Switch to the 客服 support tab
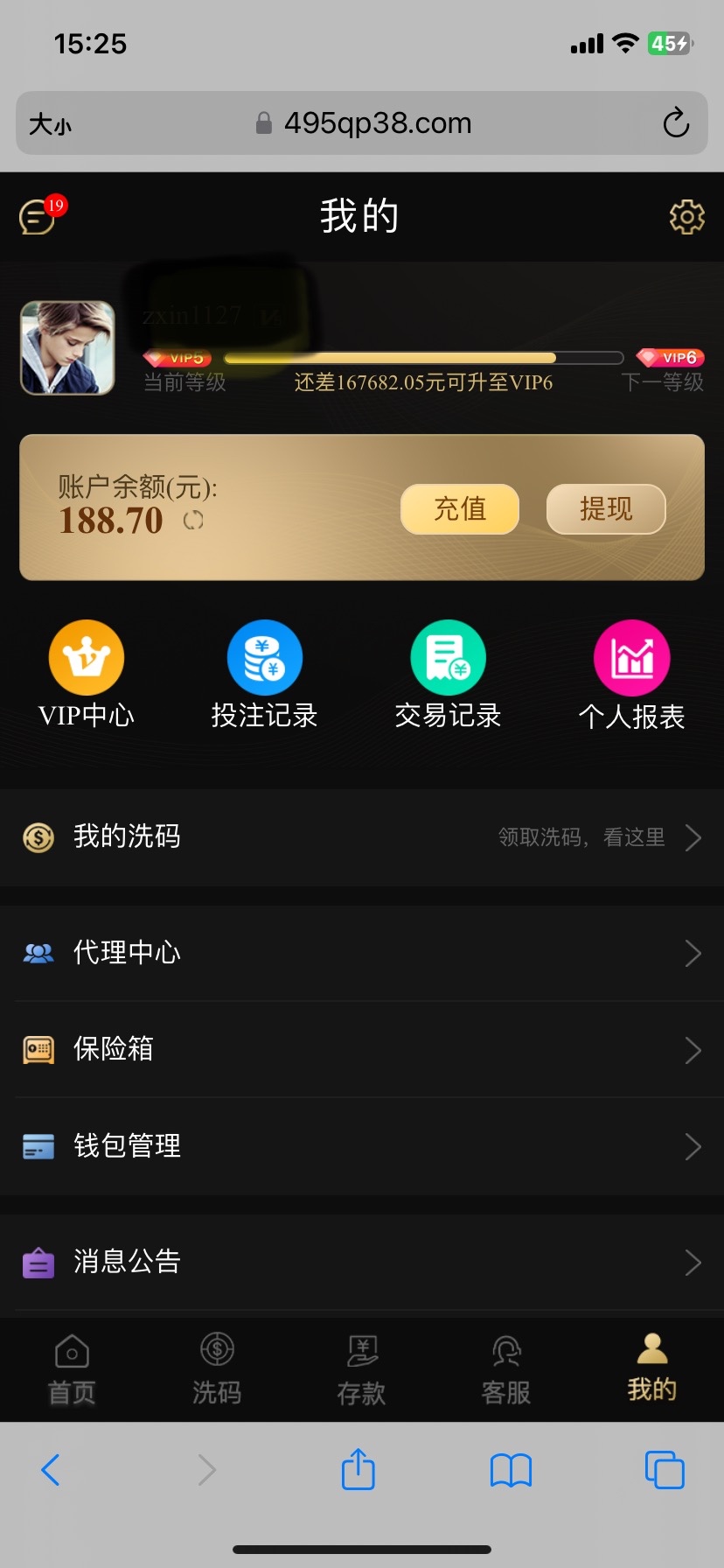The image size is (724, 1568). [506, 1370]
